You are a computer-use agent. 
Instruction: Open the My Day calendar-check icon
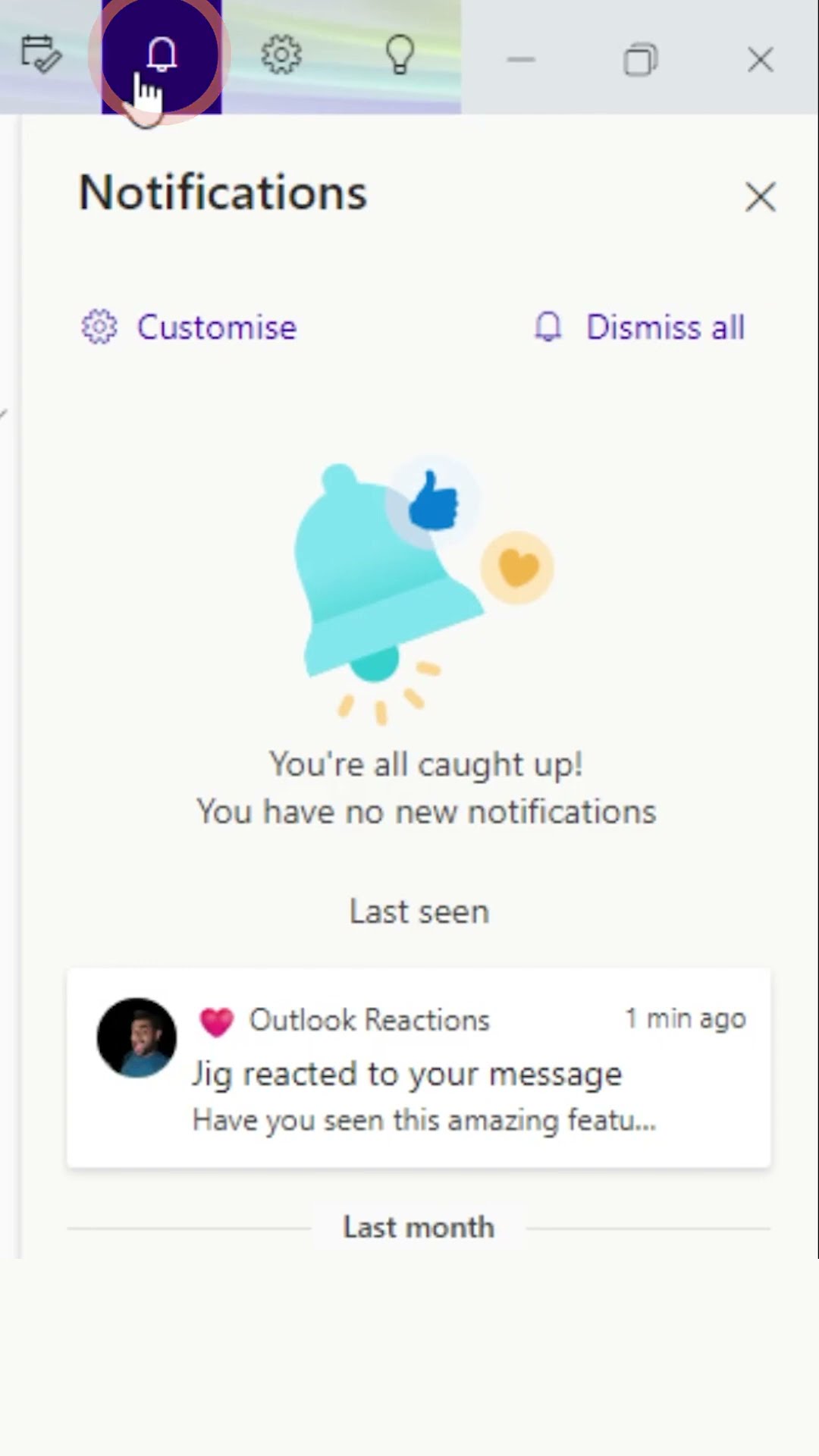pos(41,55)
